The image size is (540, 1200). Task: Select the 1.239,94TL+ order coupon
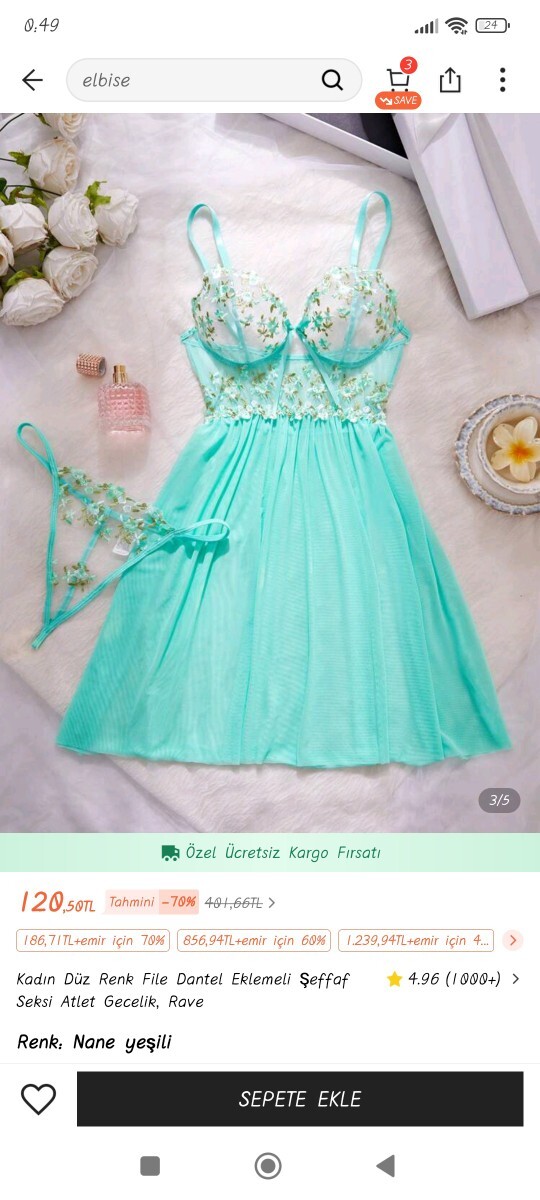point(416,940)
